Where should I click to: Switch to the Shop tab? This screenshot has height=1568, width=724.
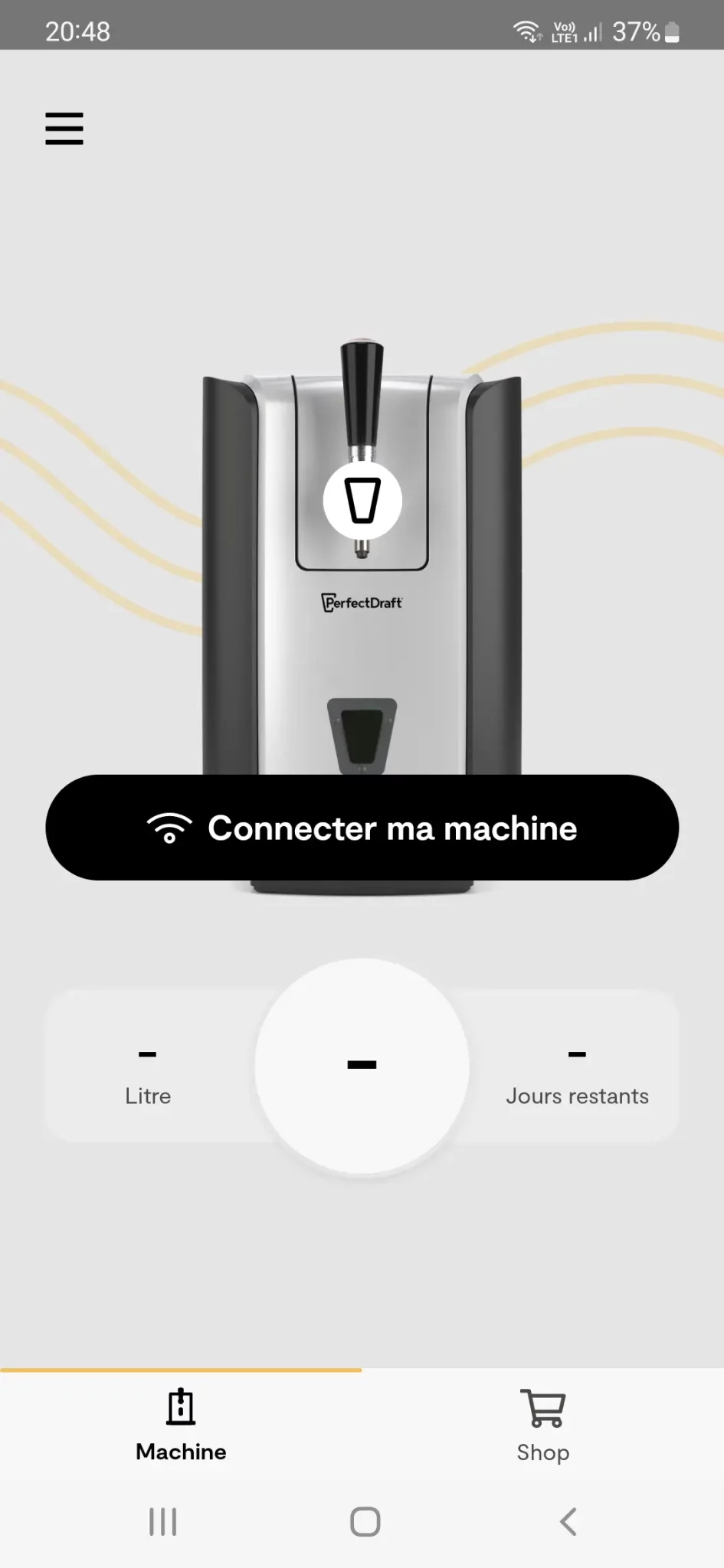[x=543, y=1426]
